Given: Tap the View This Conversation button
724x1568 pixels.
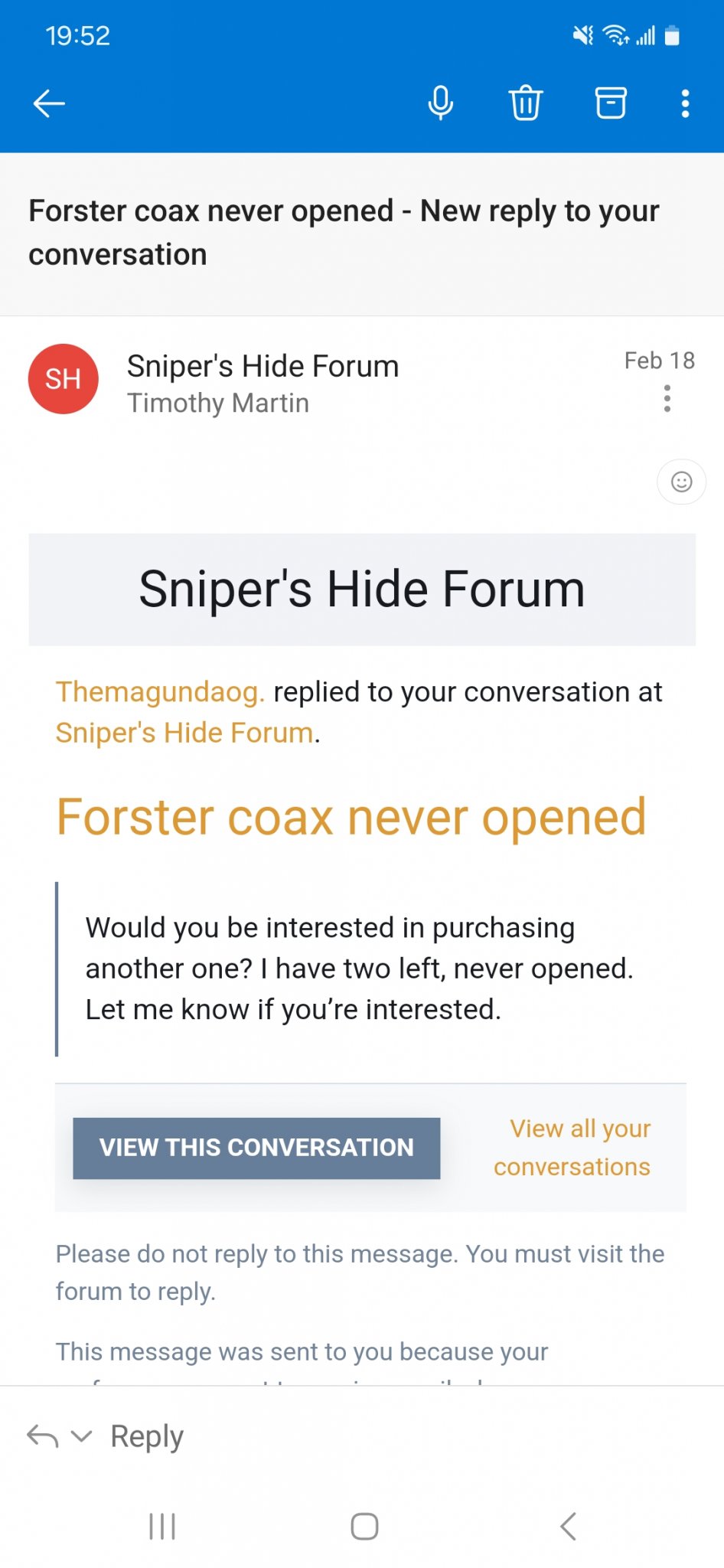Looking at the screenshot, I should click(256, 1148).
